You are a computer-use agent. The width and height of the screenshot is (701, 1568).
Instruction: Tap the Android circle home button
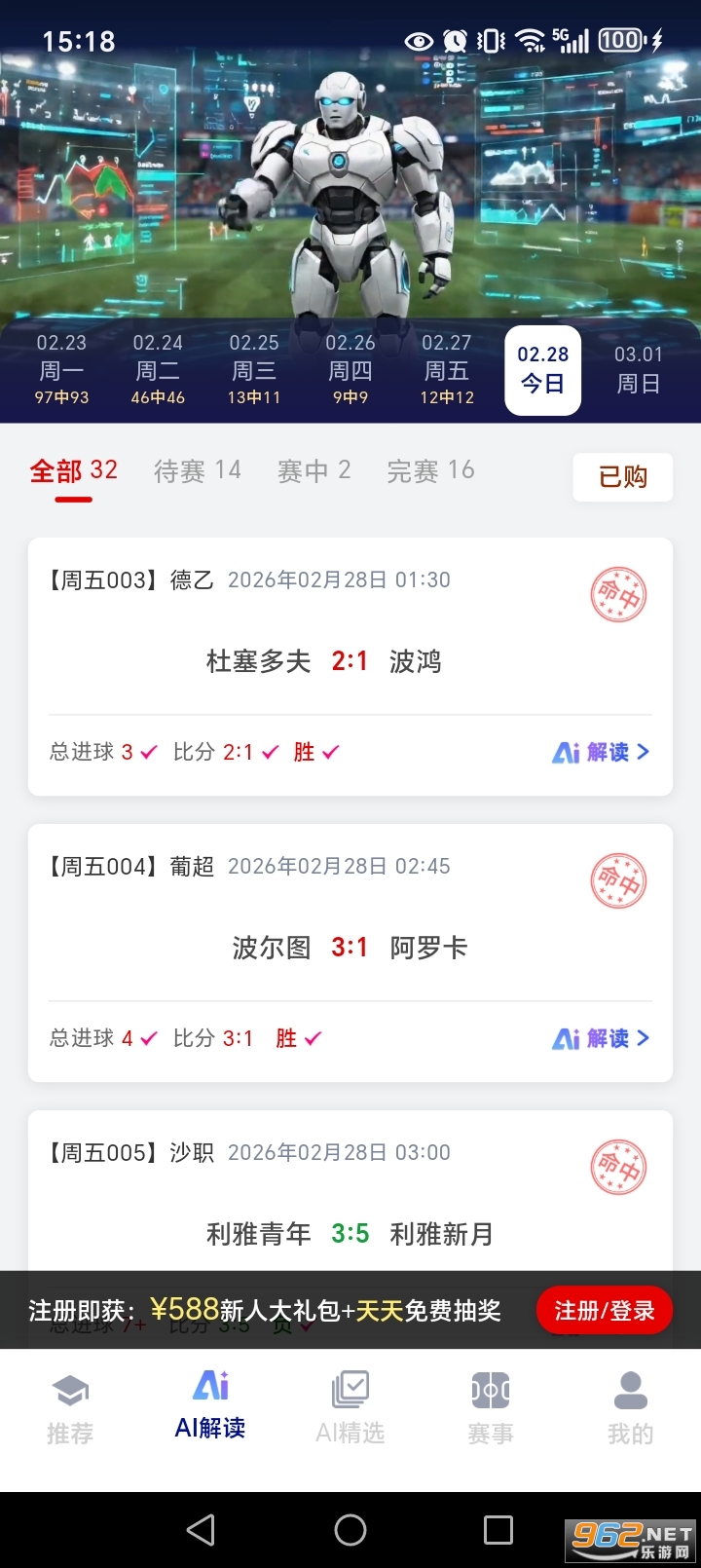tap(350, 1529)
